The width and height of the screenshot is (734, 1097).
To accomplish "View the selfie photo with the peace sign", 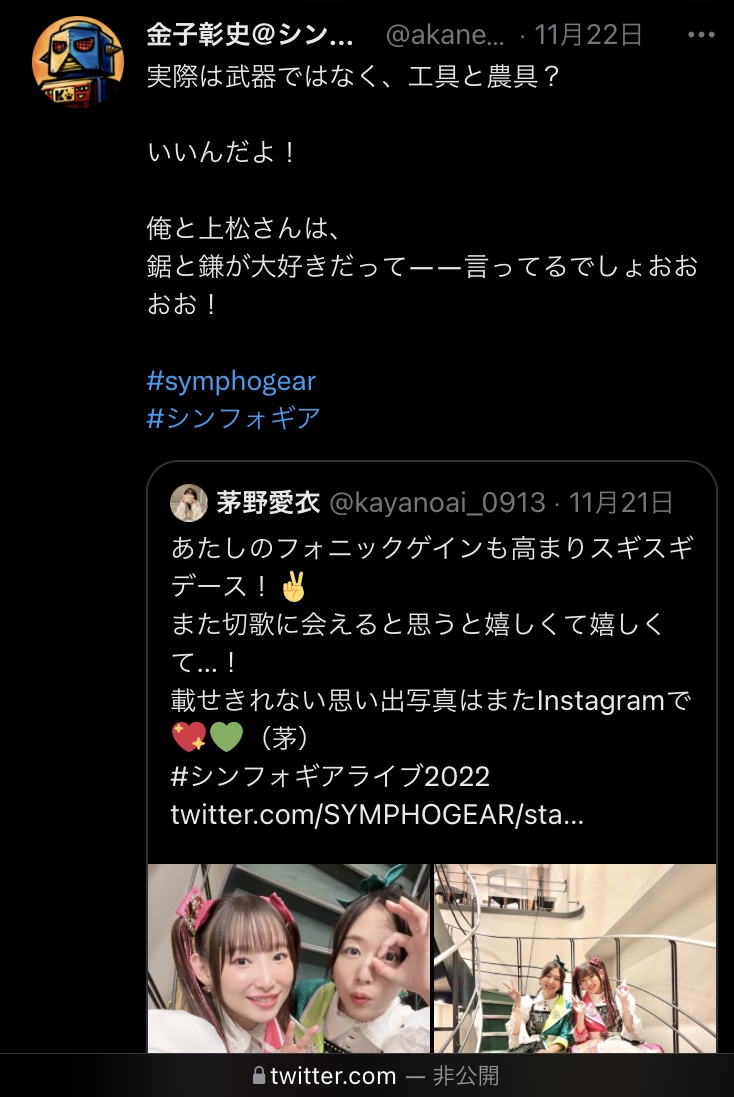I will click(x=288, y=958).
